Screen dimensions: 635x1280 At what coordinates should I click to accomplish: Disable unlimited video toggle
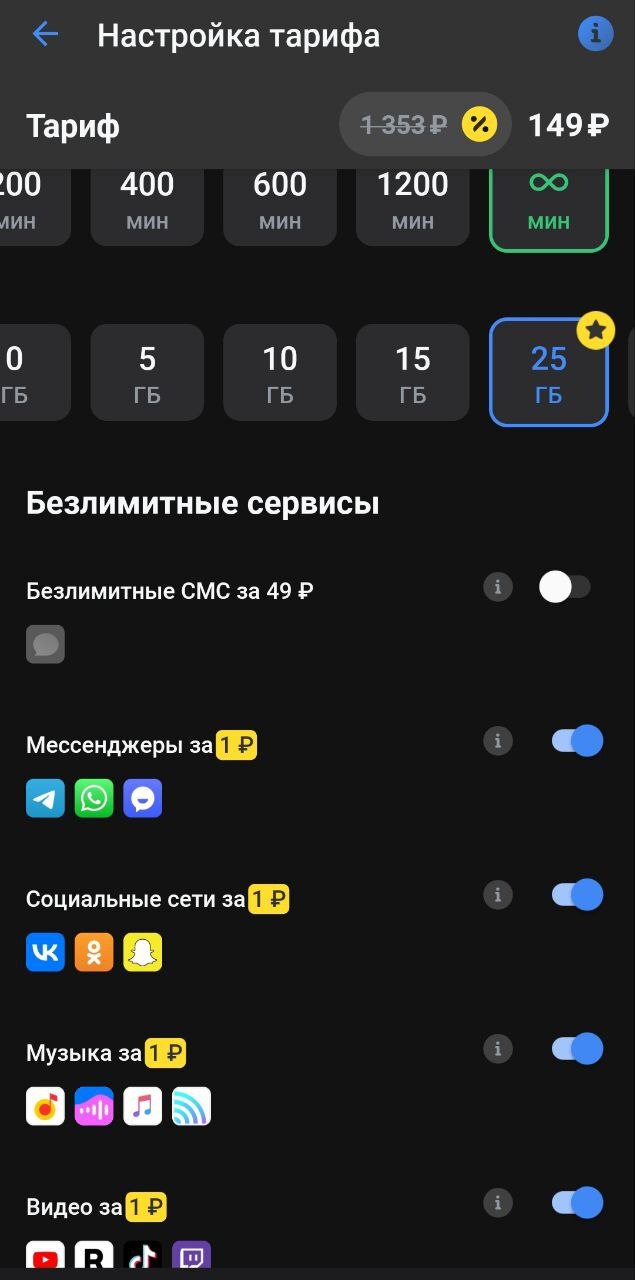(x=577, y=1203)
